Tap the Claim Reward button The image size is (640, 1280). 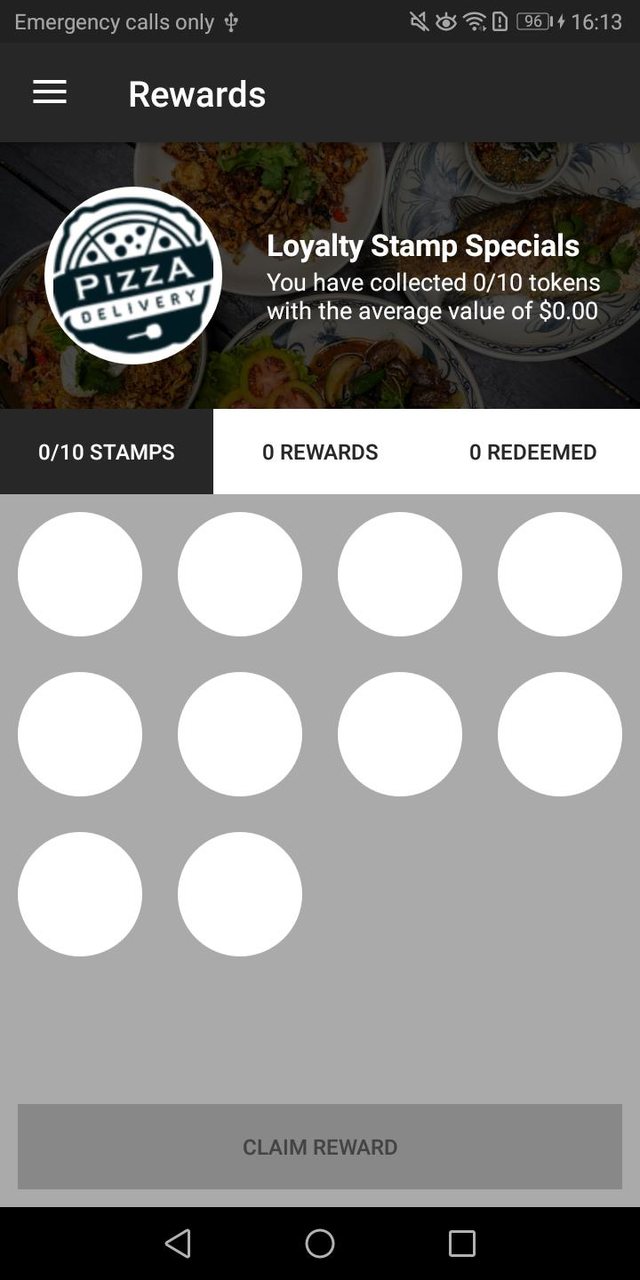[x=320, y=1147]
